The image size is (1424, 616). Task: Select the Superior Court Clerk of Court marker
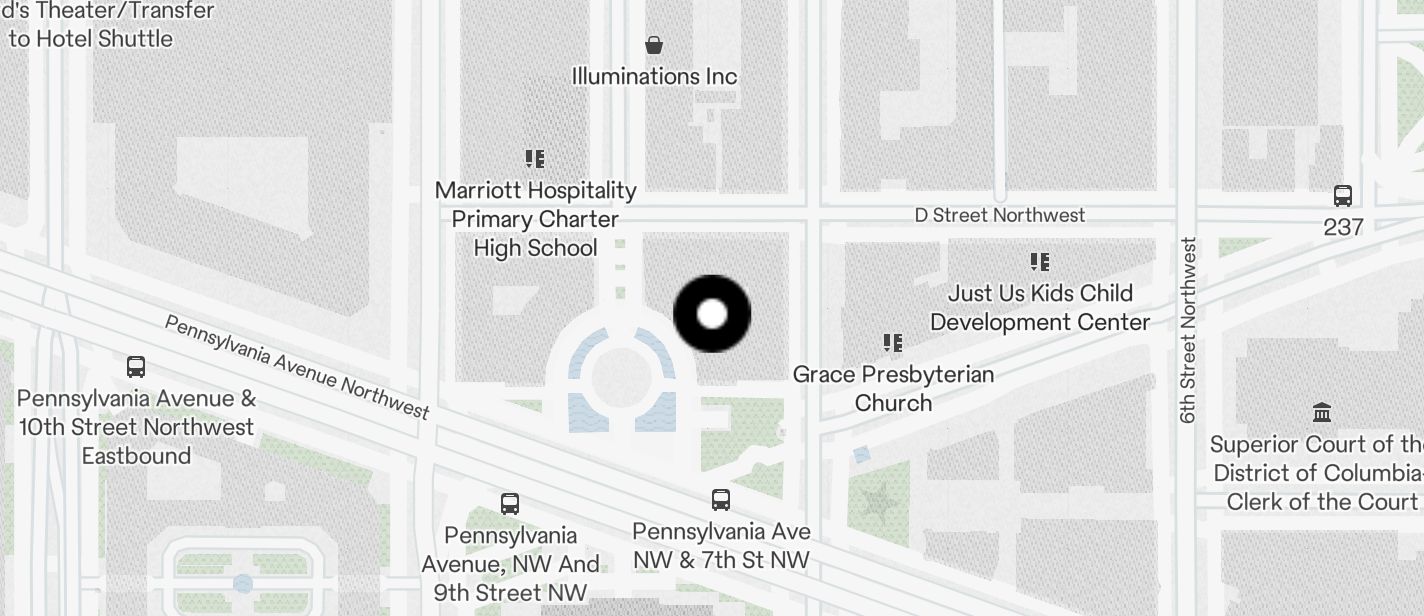click(x=1321, y=412)
